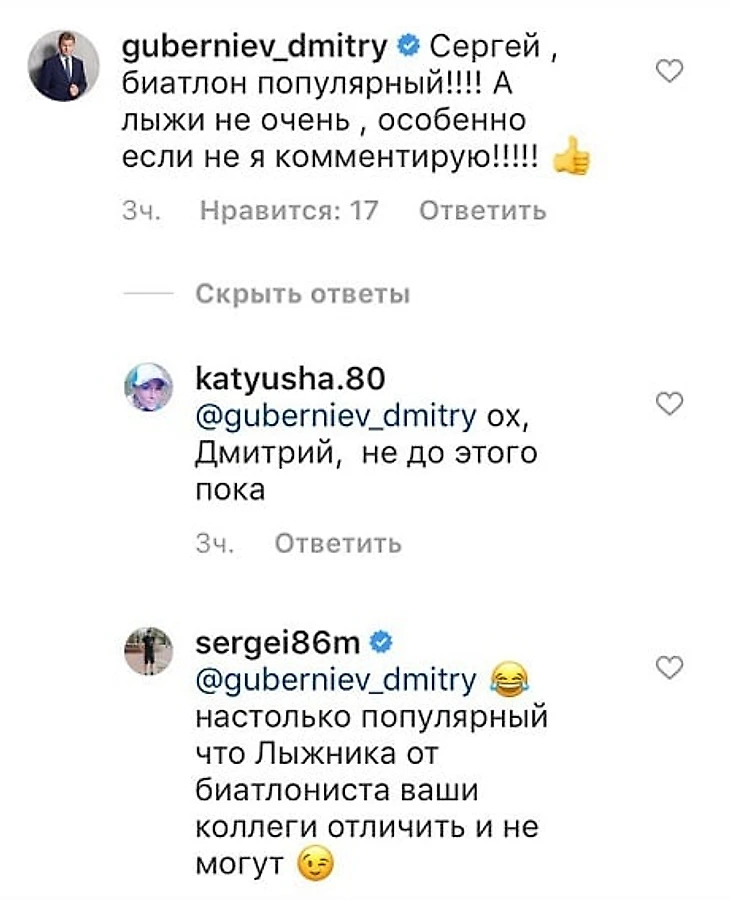Open katyusha.80's profile avatar
Viewport: 730px width, 900px height.
152,387
